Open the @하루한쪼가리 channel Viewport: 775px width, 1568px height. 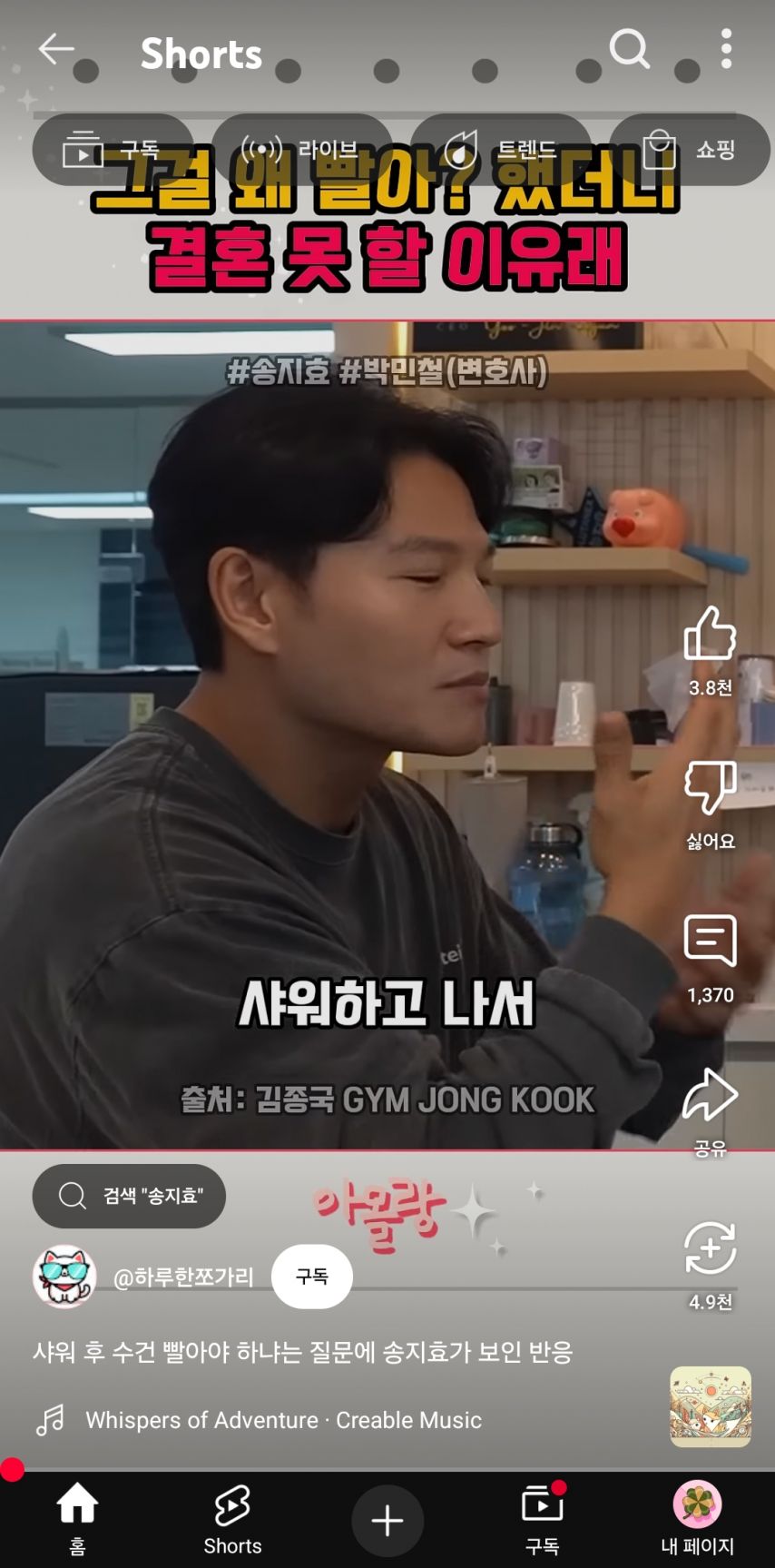(x=183, y=1277)
